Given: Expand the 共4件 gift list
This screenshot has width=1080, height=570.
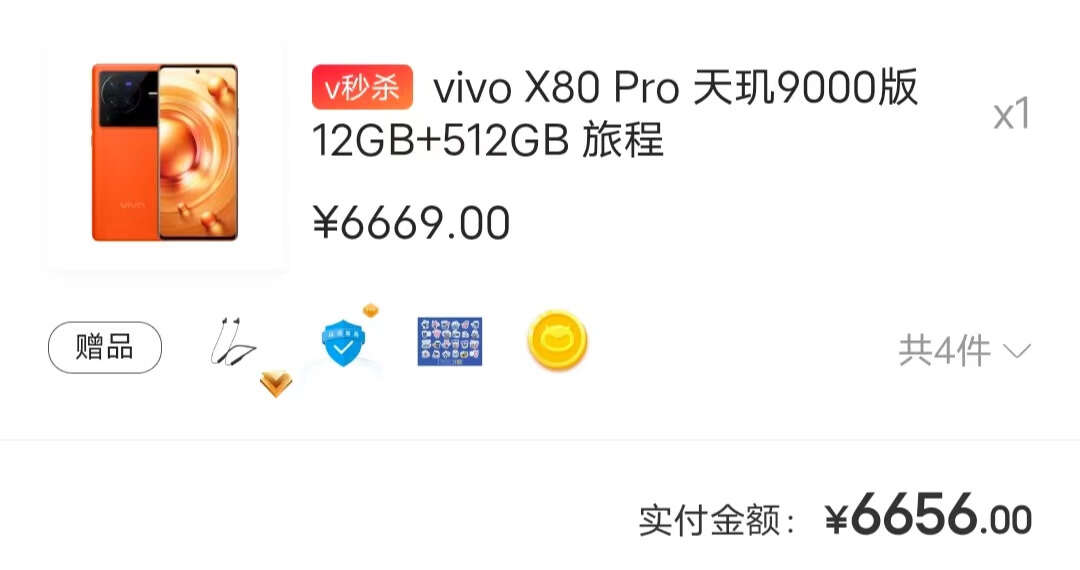Looking at the screenshot, I should click(x=963, y=350).
